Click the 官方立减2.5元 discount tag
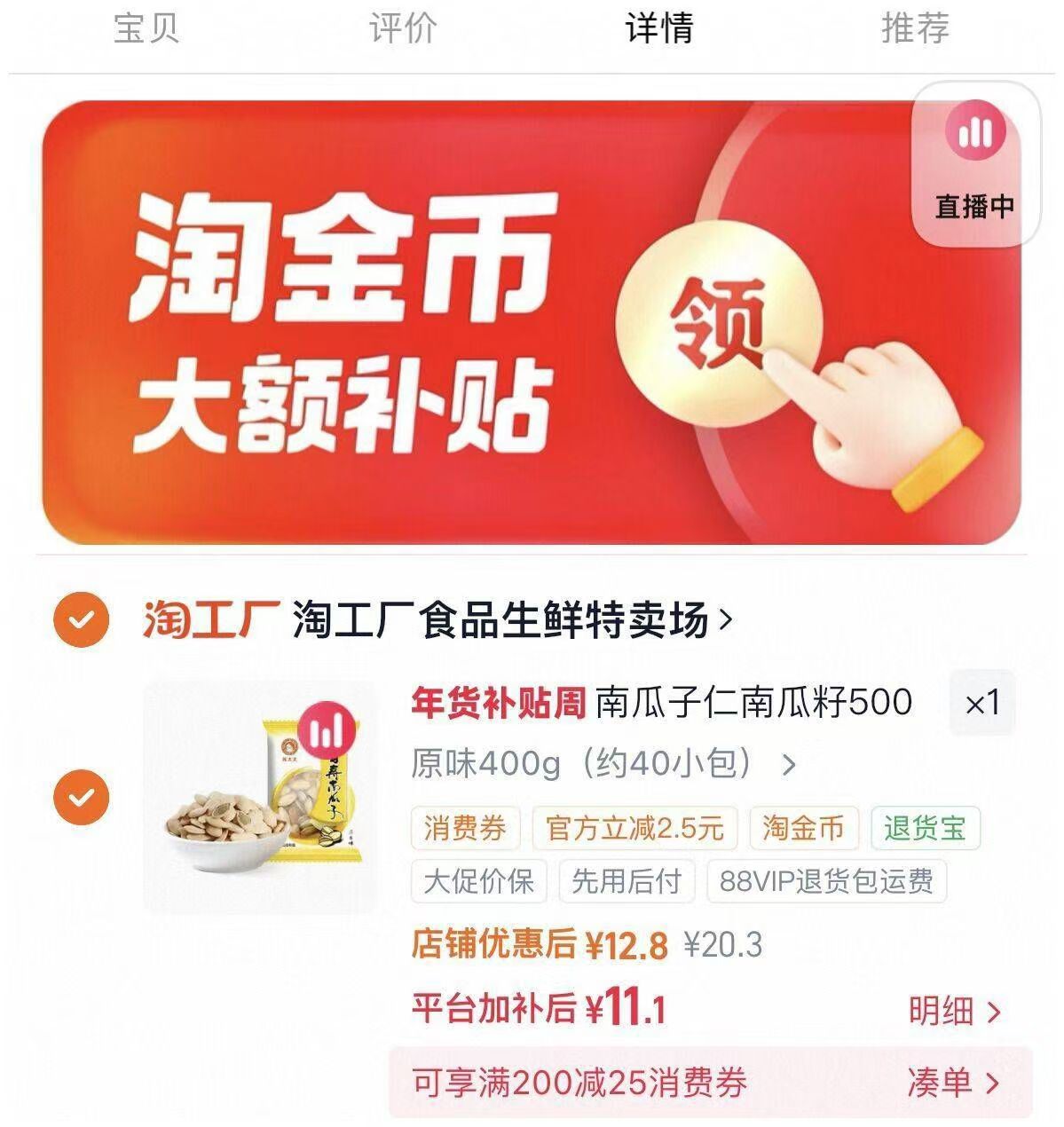Screen dimensions: 1064x1127 tap(634, 827)
